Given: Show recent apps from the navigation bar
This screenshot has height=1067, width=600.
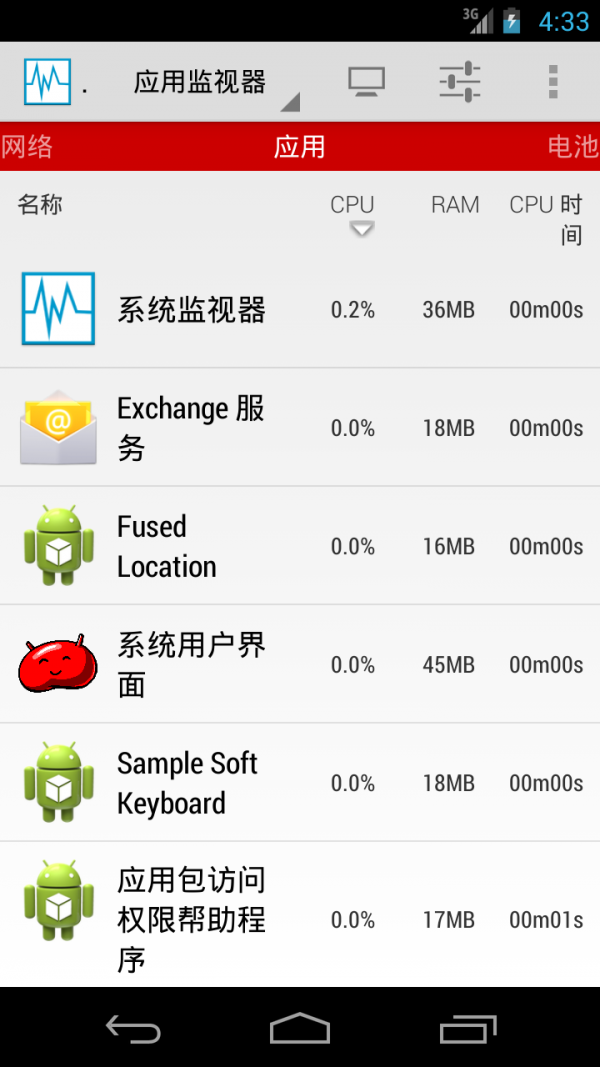Looking at the screenshot, I should (x=467, y=1028).
